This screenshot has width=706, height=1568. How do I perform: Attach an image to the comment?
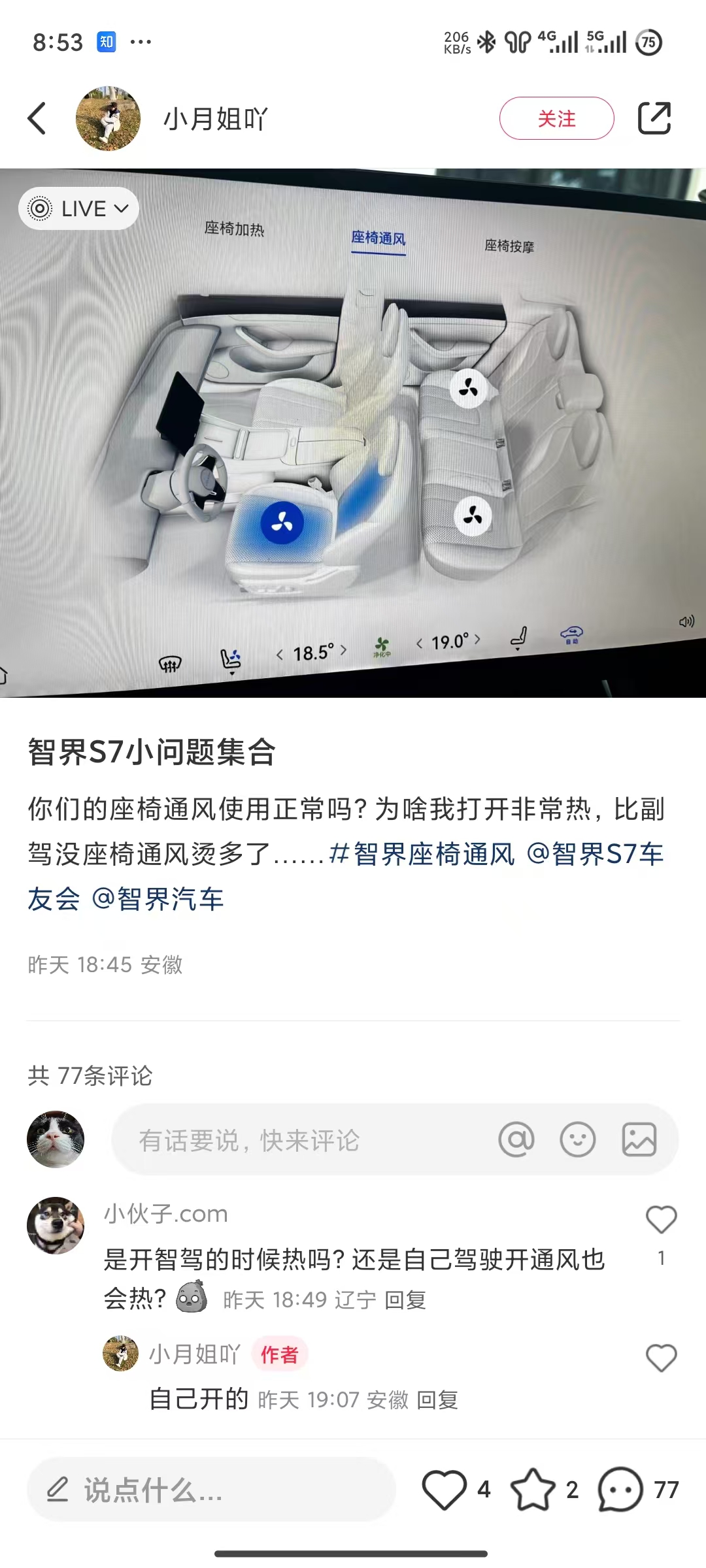click(x=639, y=1140)
